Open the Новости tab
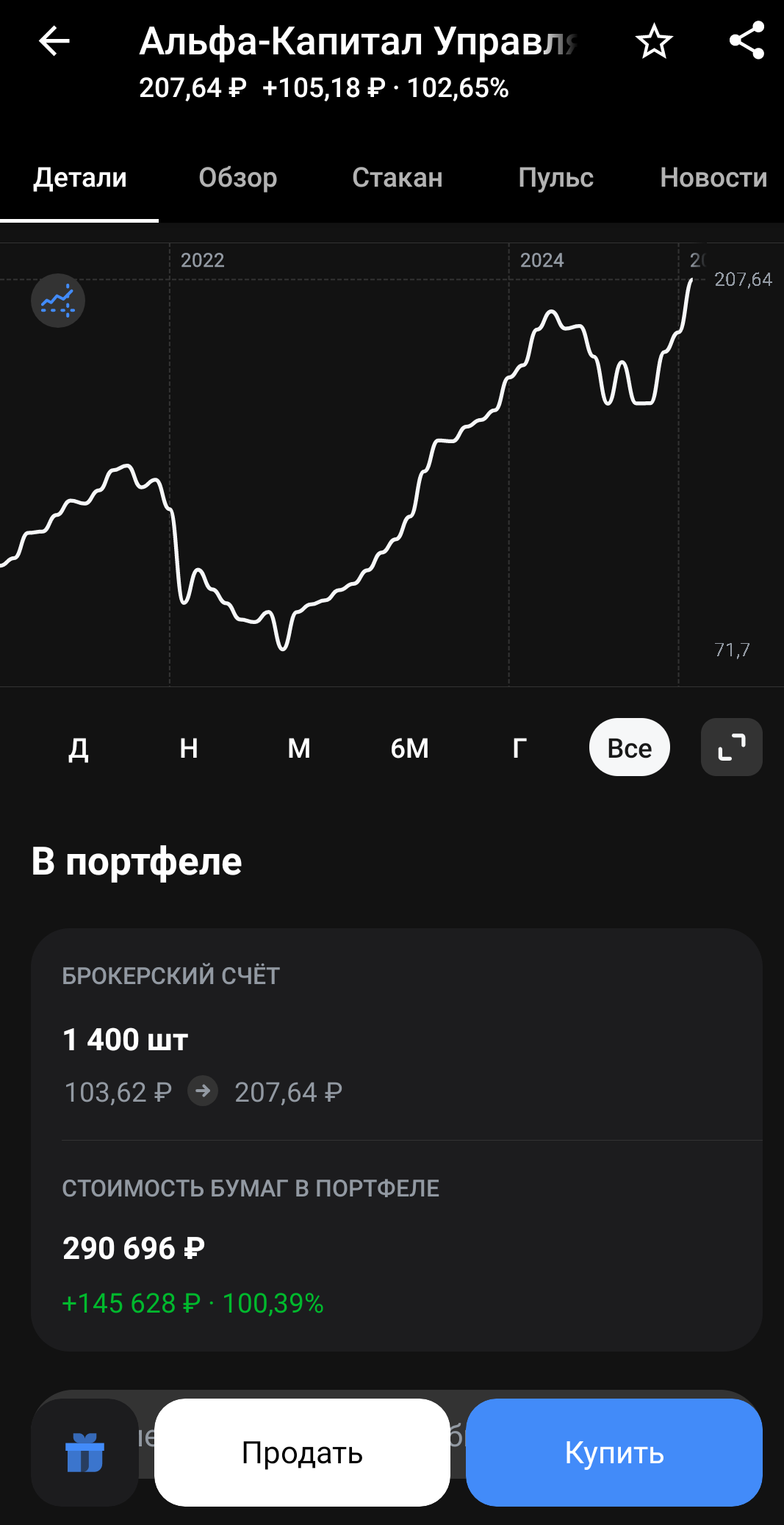 point(713,178)
